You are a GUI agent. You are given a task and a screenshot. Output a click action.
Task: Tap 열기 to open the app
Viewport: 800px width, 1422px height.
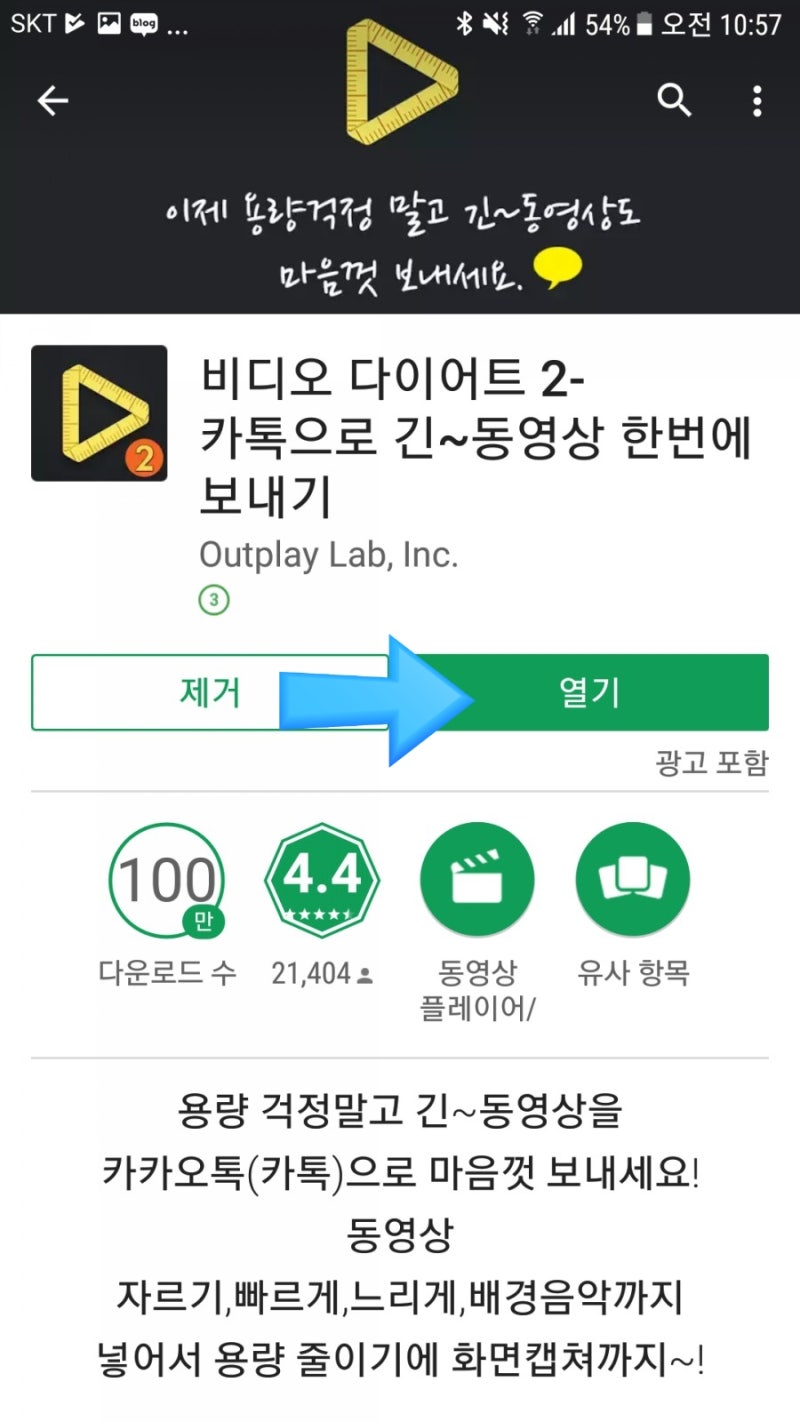click(590, 692)
